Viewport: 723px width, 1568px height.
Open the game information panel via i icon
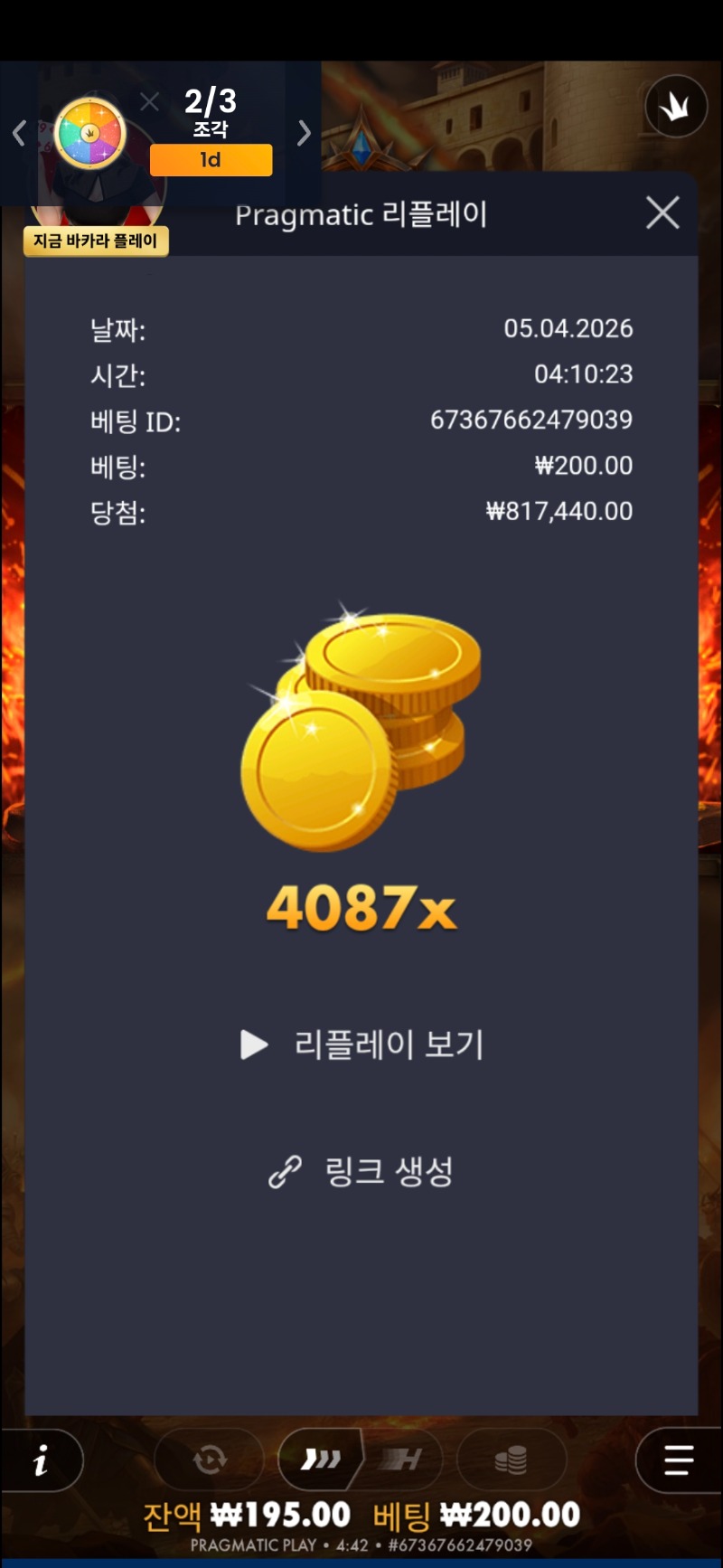coord(43,1459)
